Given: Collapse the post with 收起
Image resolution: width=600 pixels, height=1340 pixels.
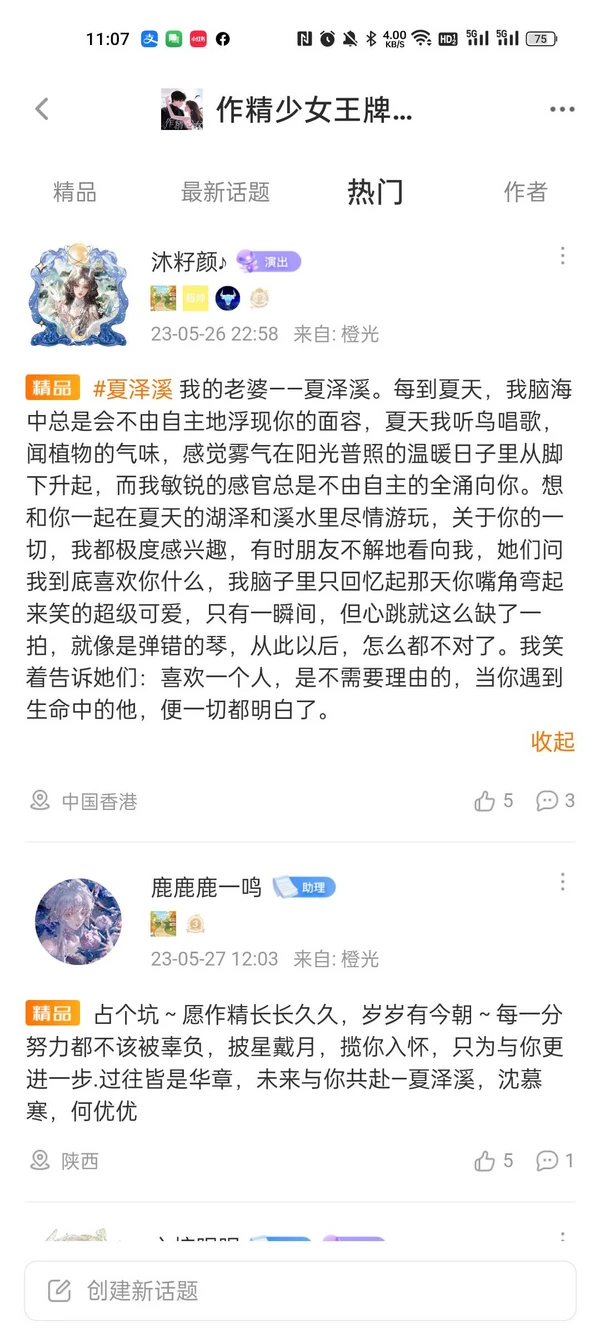Looking at the screenshot, I should click(x=552, y=741).
